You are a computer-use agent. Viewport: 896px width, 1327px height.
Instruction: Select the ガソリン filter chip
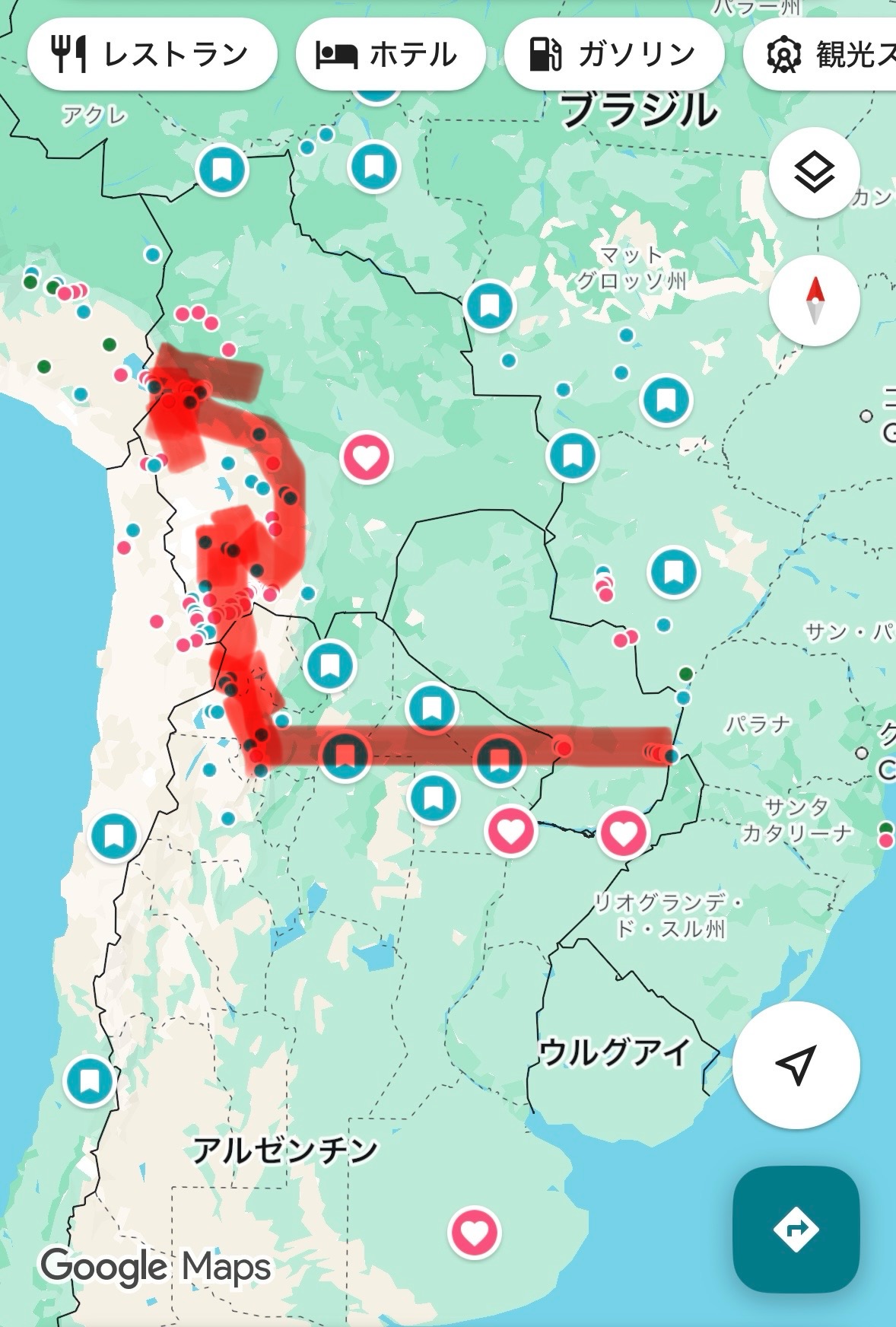(x=613, y=54)
